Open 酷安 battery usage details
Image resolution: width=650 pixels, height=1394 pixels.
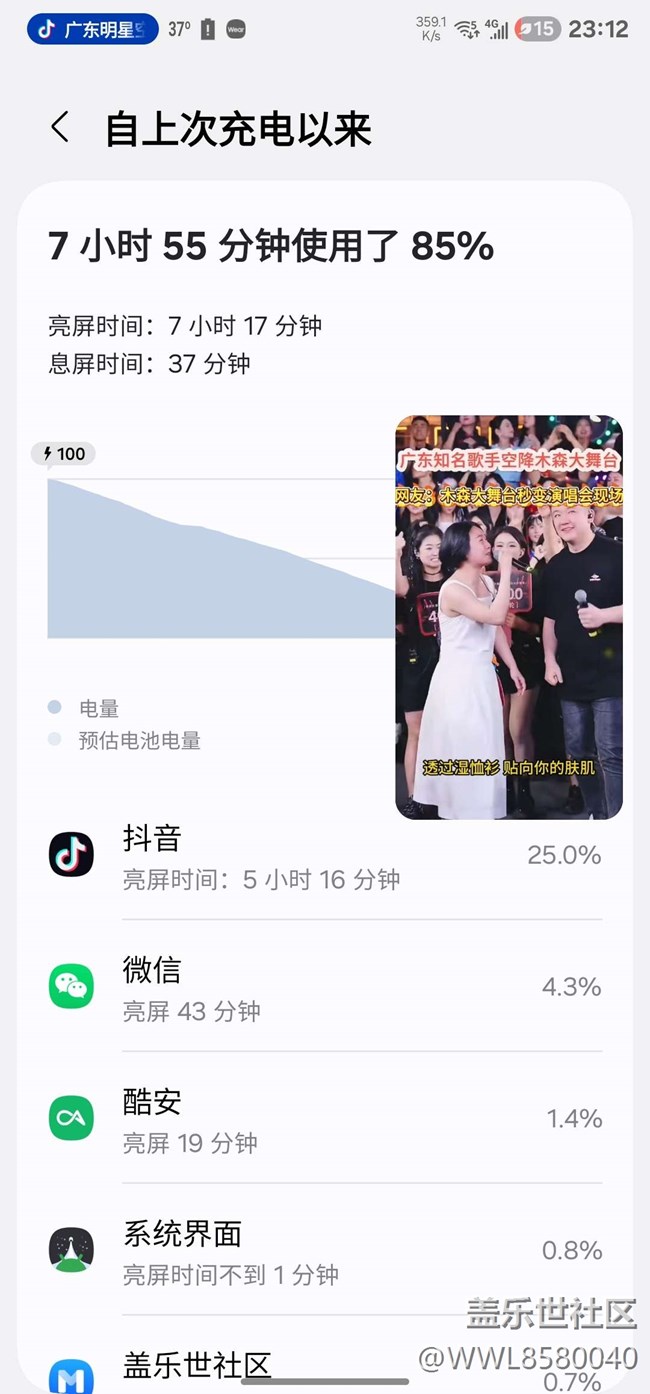point(325,1118)
